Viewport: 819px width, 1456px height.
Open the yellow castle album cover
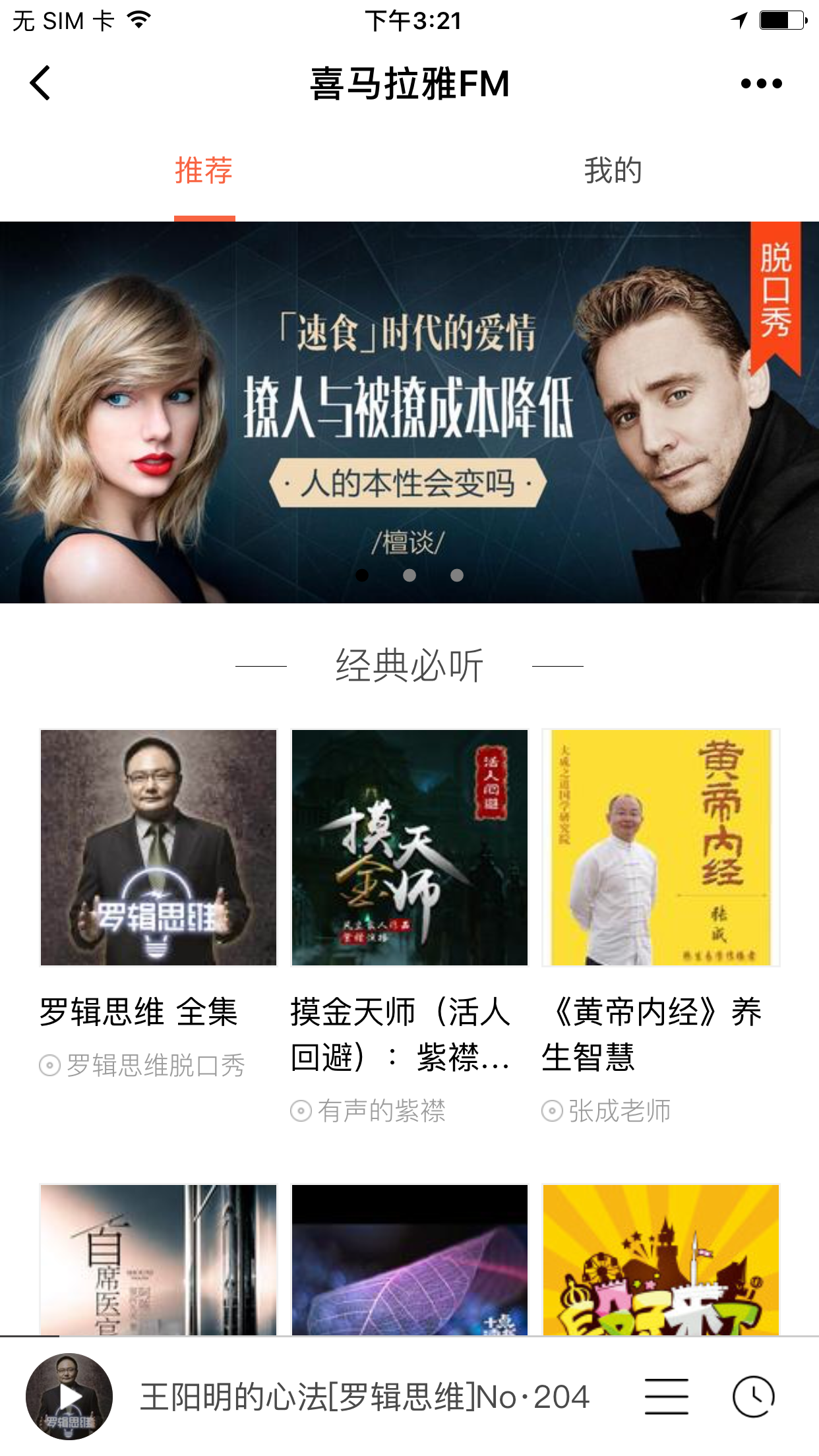(661, 1259)
